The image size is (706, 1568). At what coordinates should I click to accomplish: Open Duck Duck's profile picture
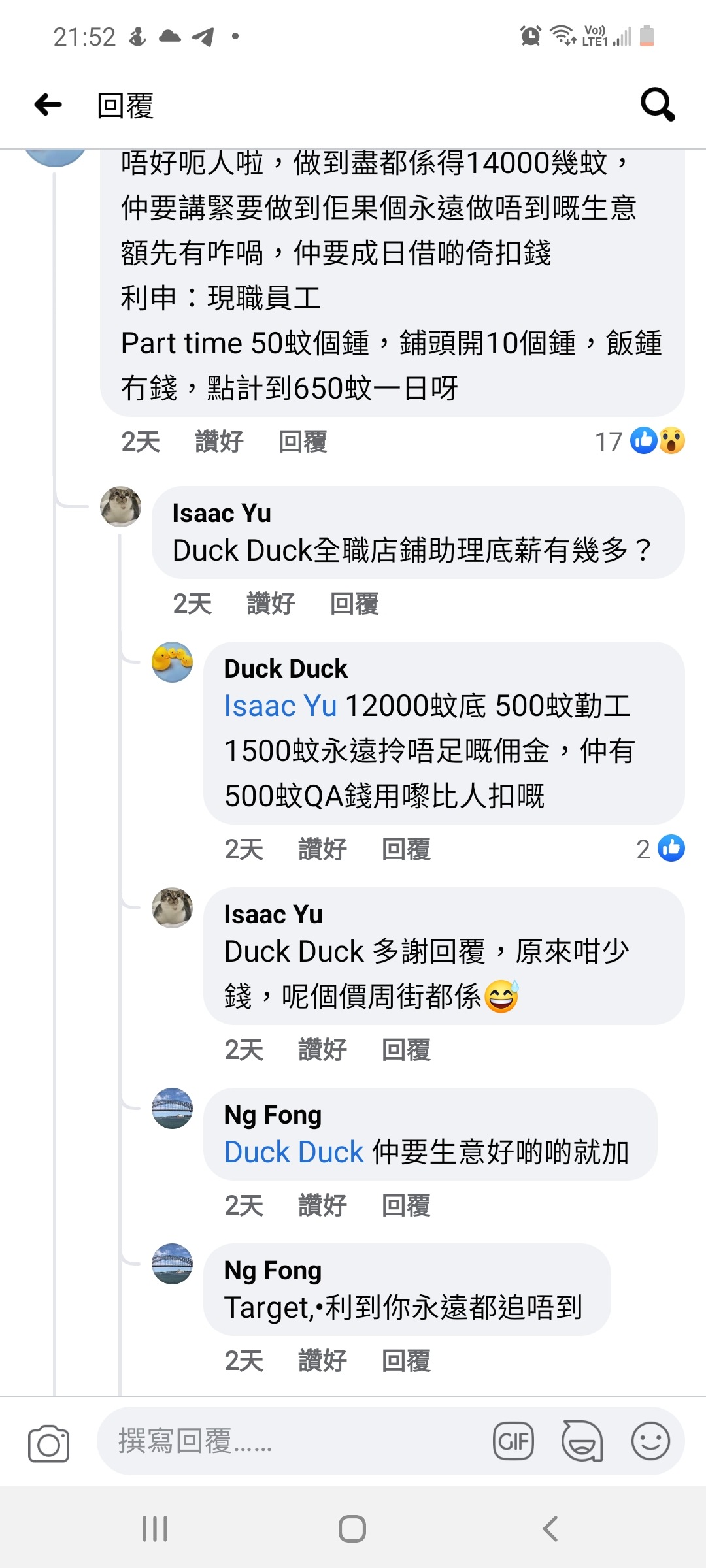pyautogui.click(x=172, y=662)
